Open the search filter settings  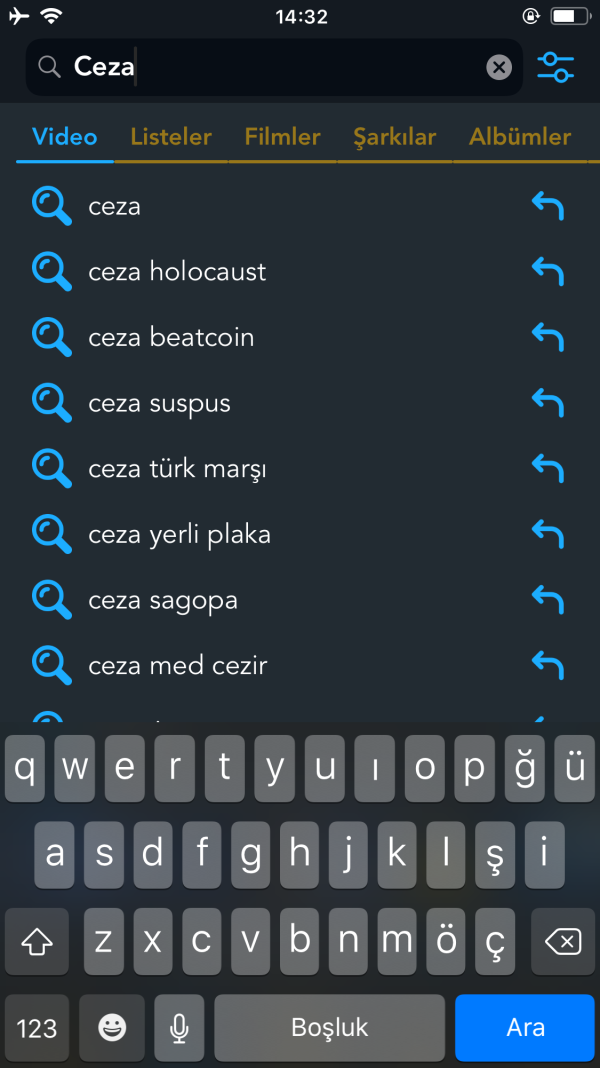click(555, 67)
